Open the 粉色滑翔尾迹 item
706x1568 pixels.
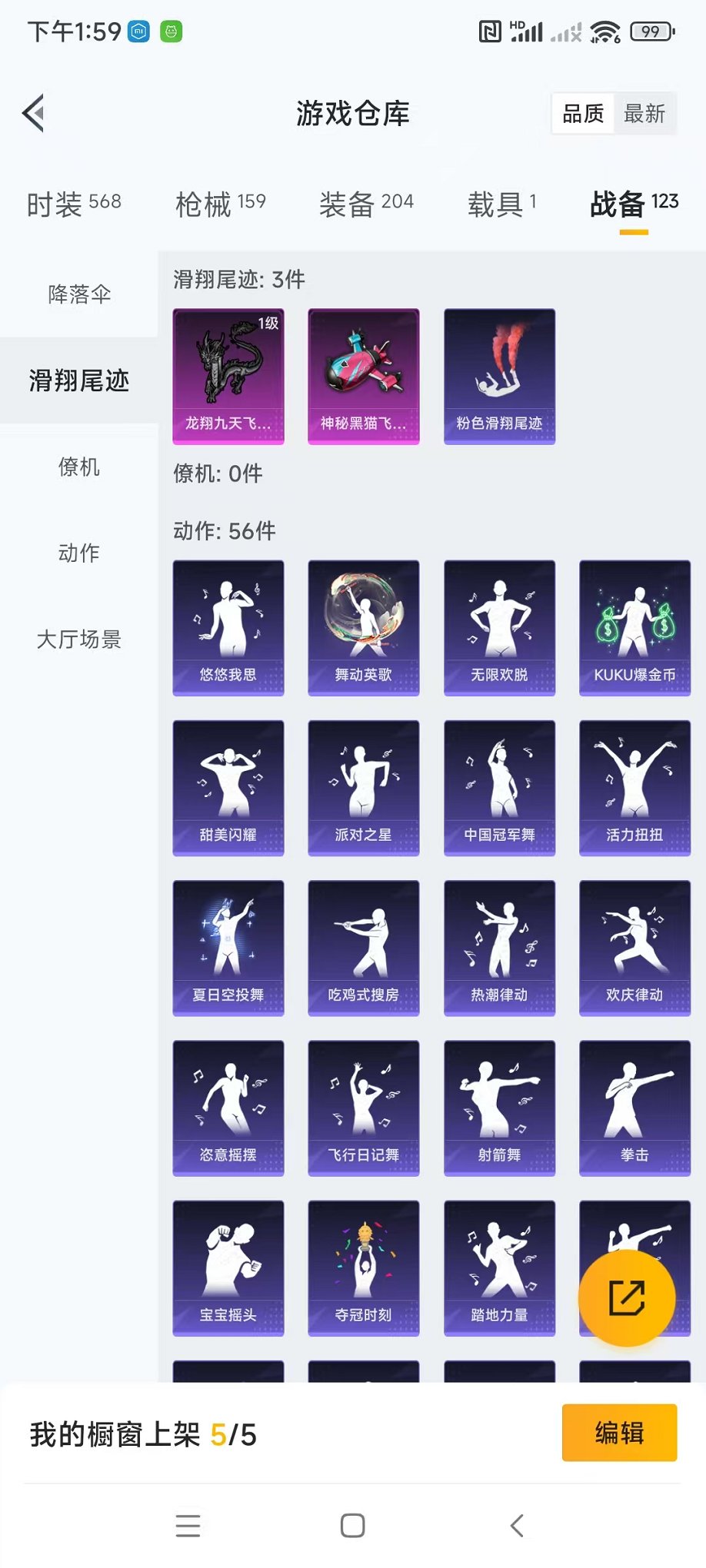(499, 376)
